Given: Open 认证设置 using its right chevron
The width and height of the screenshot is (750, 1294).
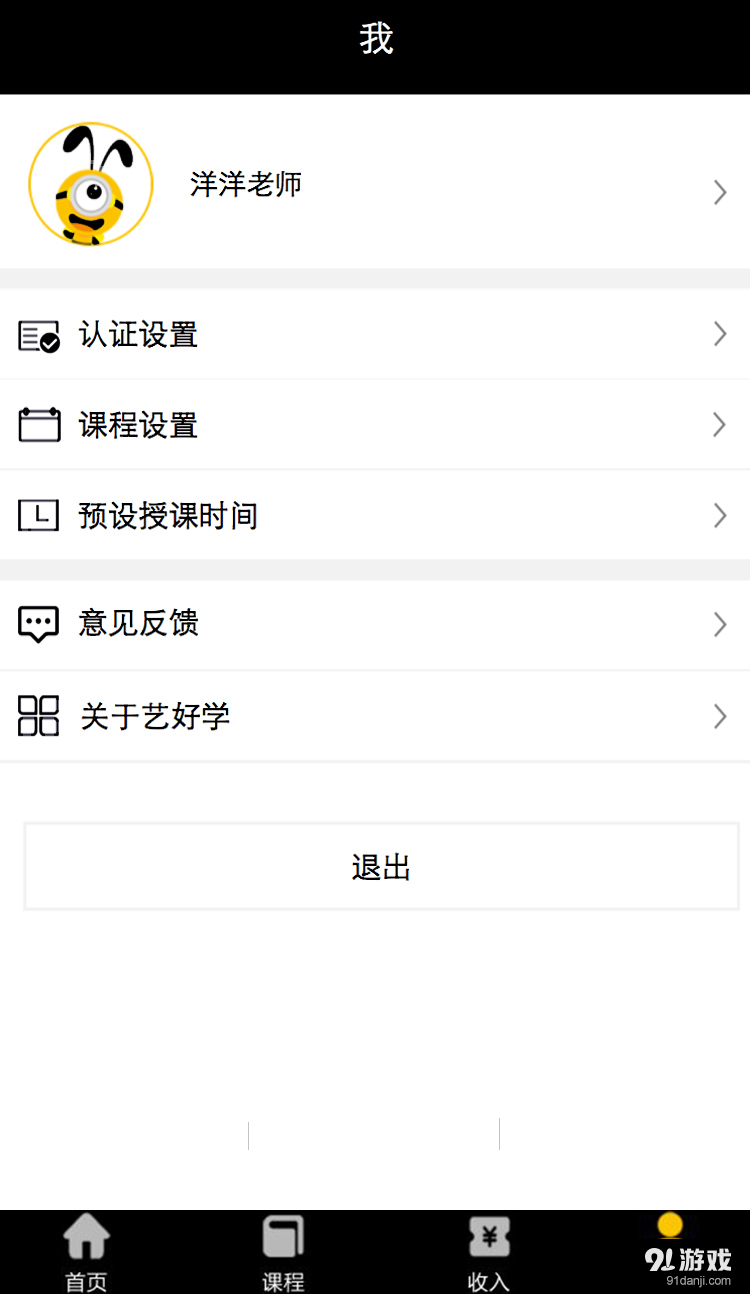Looking at the screenshot, I should coord(719,334).
